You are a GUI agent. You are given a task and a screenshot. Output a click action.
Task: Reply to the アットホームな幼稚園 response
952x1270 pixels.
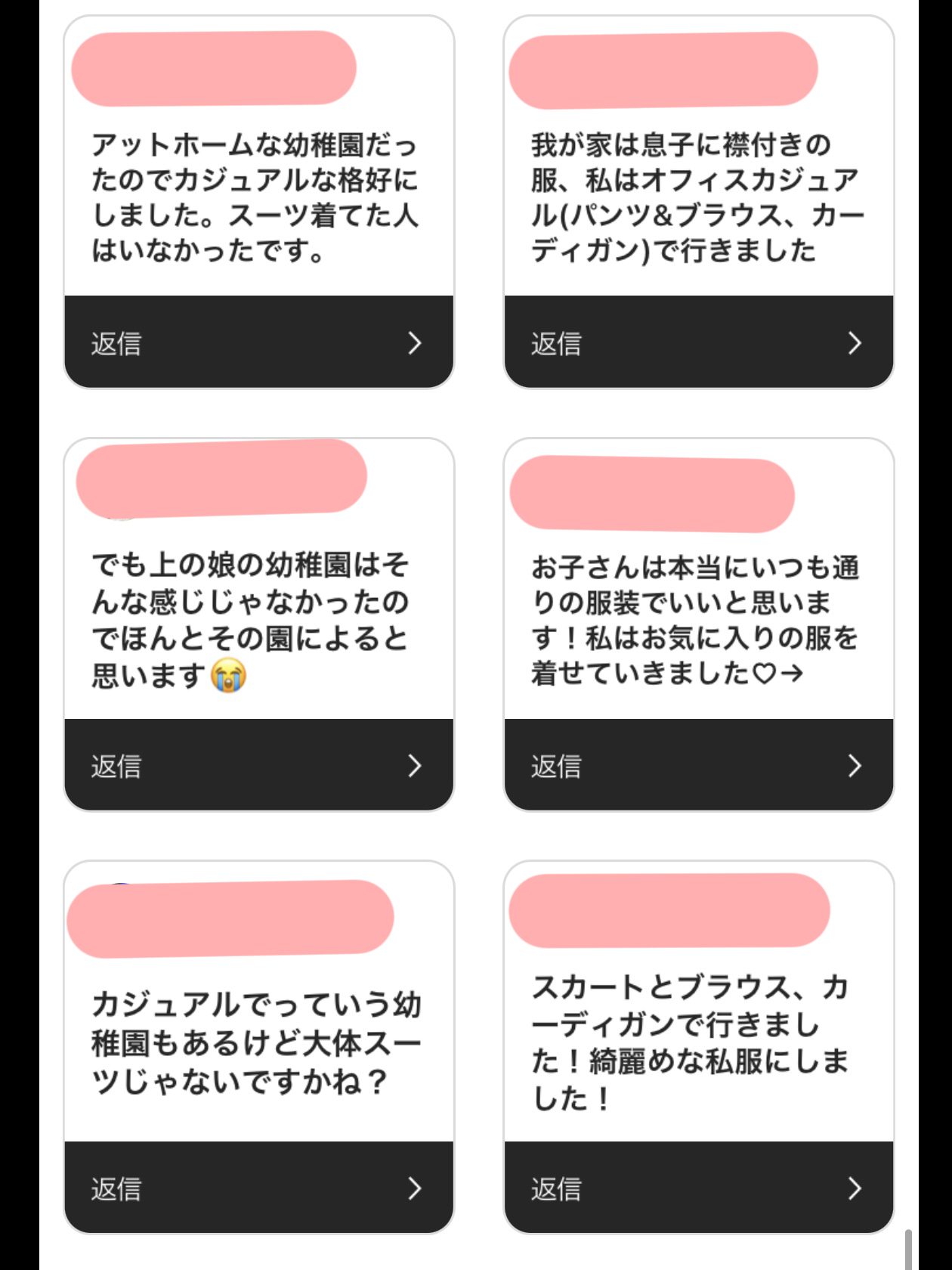coord(258,342)
